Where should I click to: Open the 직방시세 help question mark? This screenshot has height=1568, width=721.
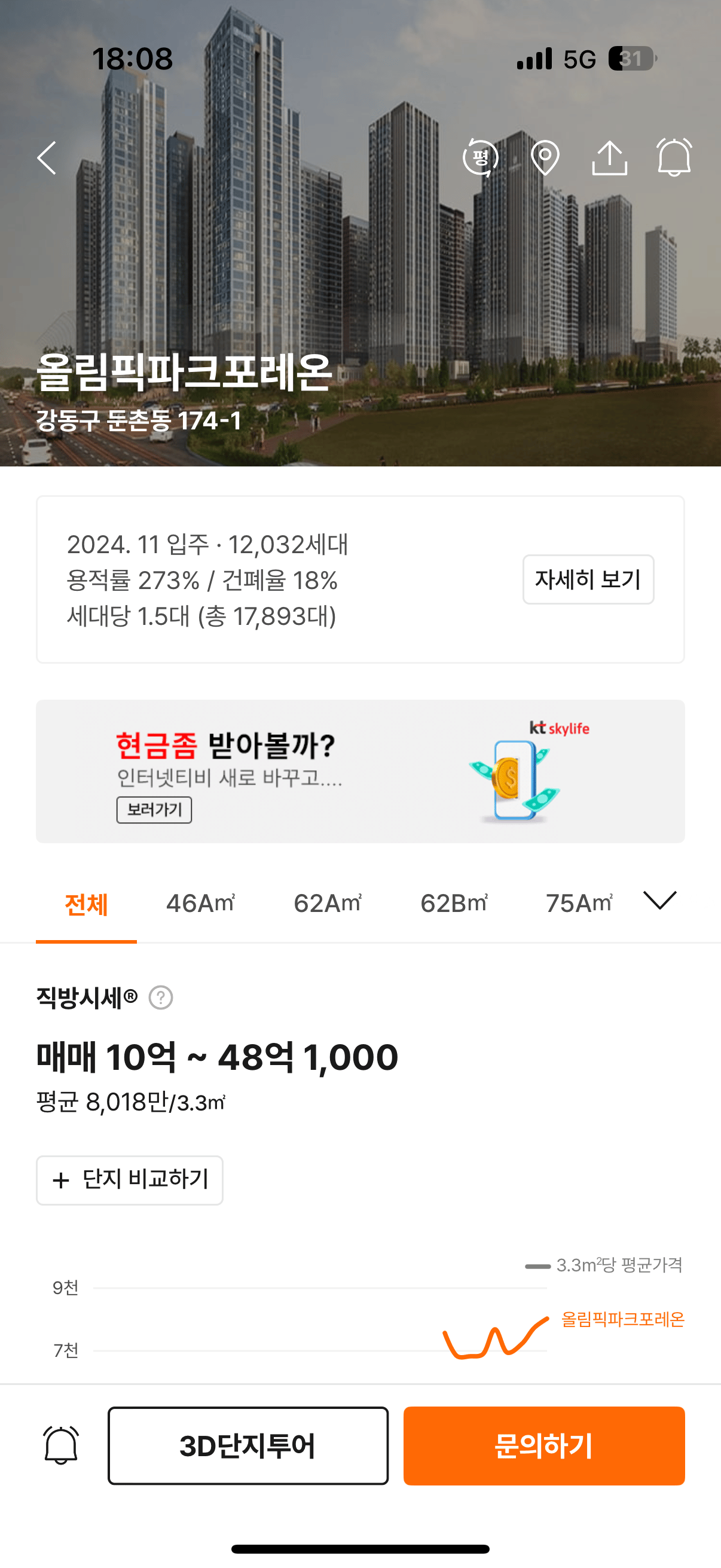(x=161, y=997)
